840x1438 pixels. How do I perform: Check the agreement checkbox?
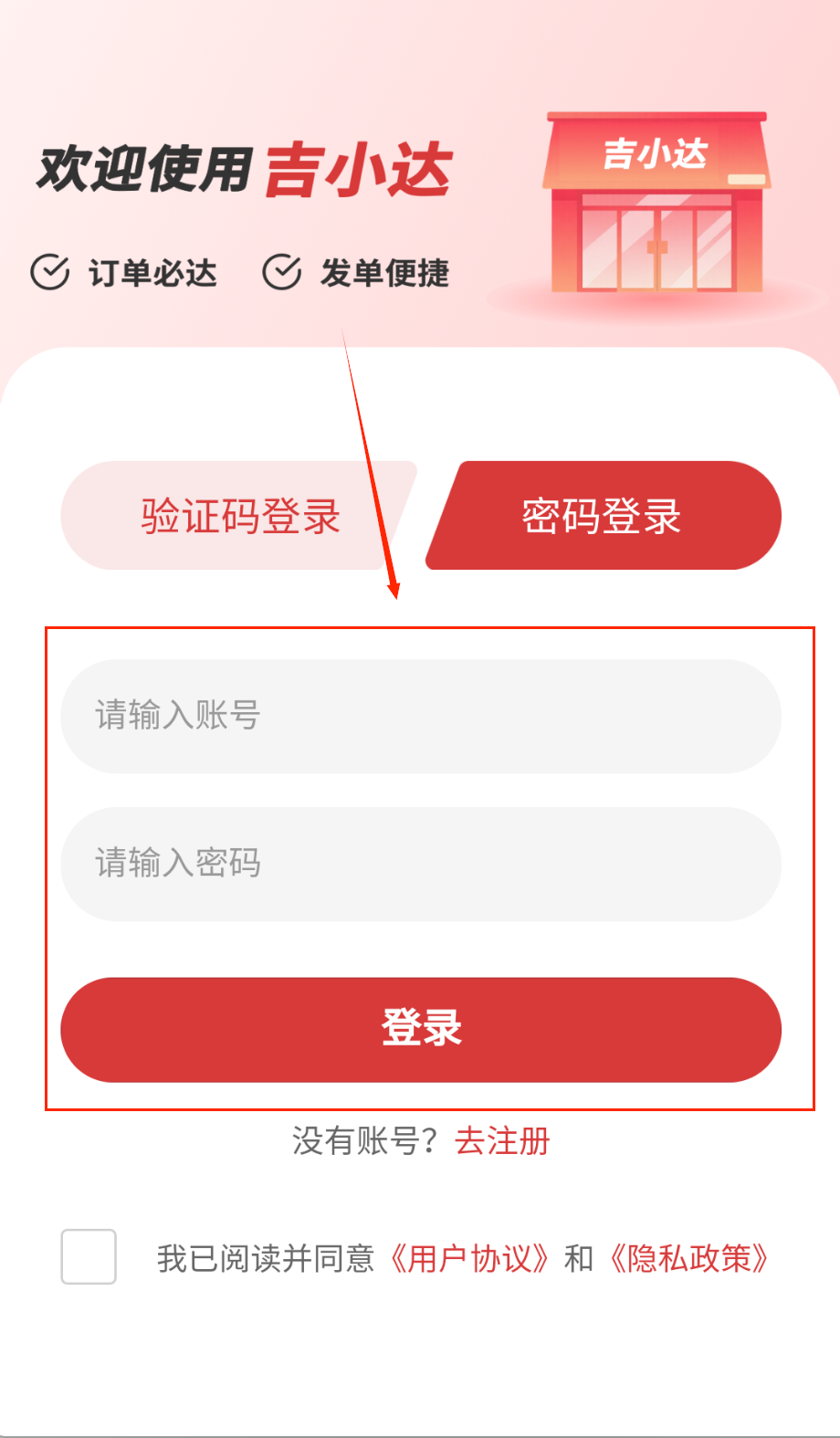click(x=89, y=1257)
